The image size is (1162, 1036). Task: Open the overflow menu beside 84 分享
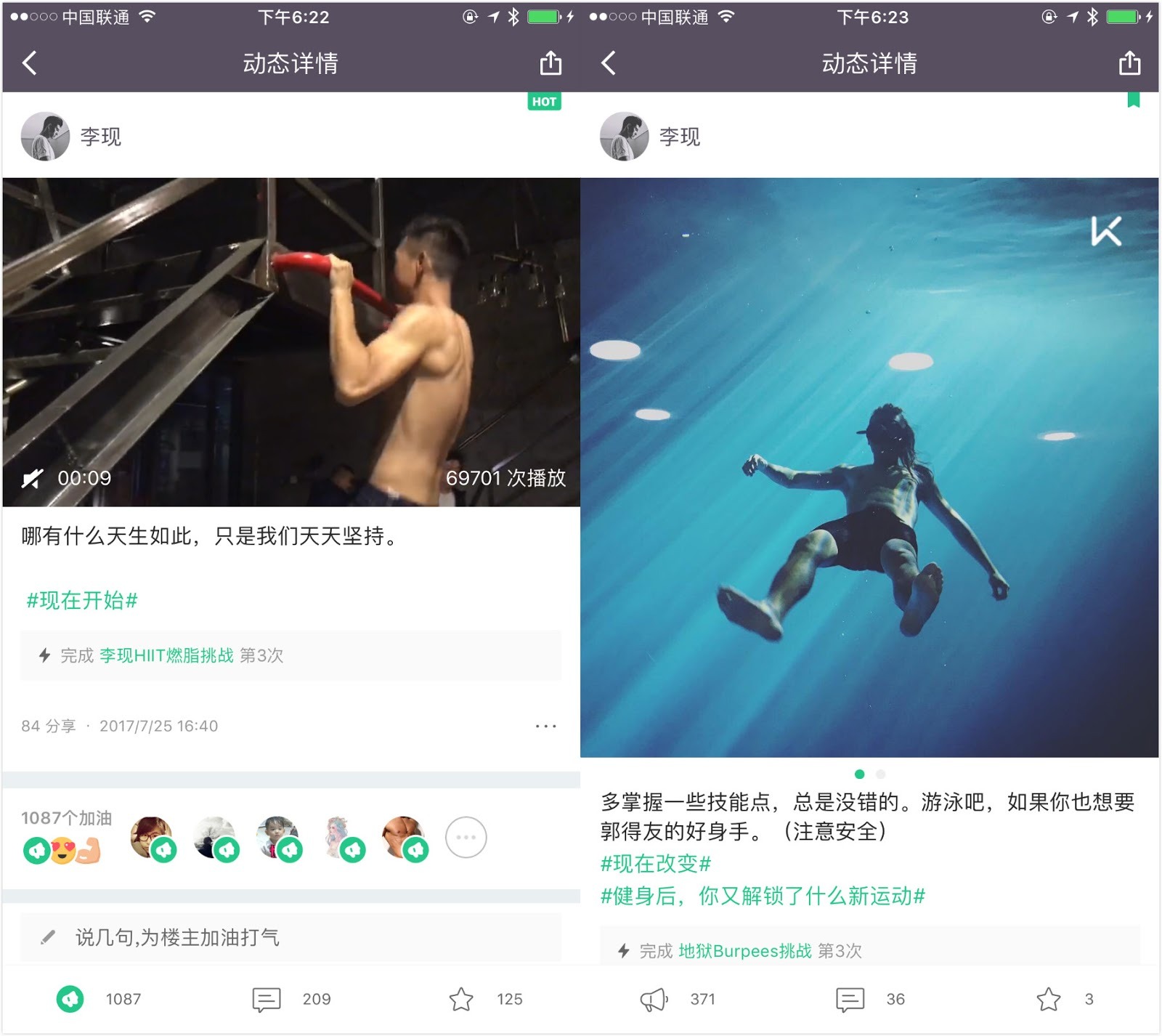coord(545,726)
